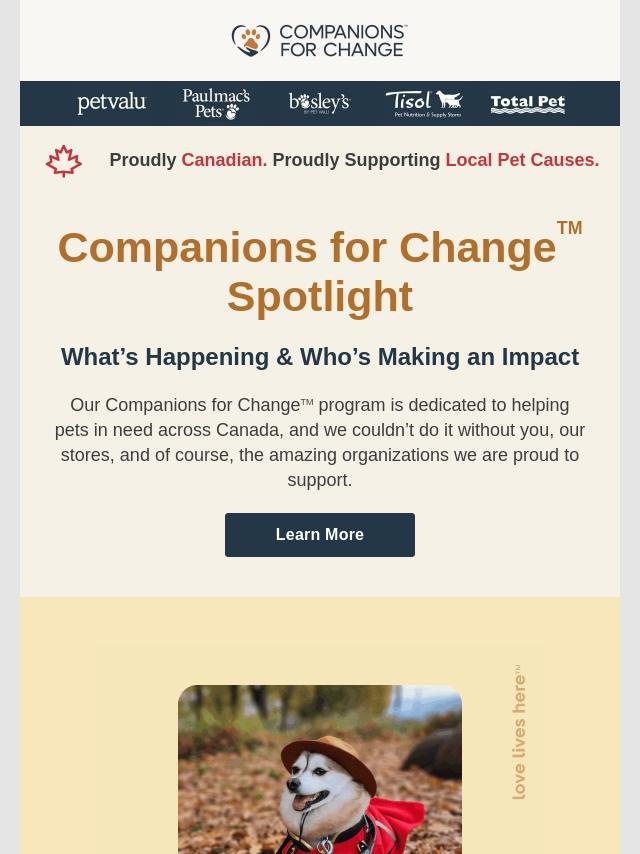This screenshot has width=640, height=854.
Task: Tap the Learn More button
Action: click(319, 535)
